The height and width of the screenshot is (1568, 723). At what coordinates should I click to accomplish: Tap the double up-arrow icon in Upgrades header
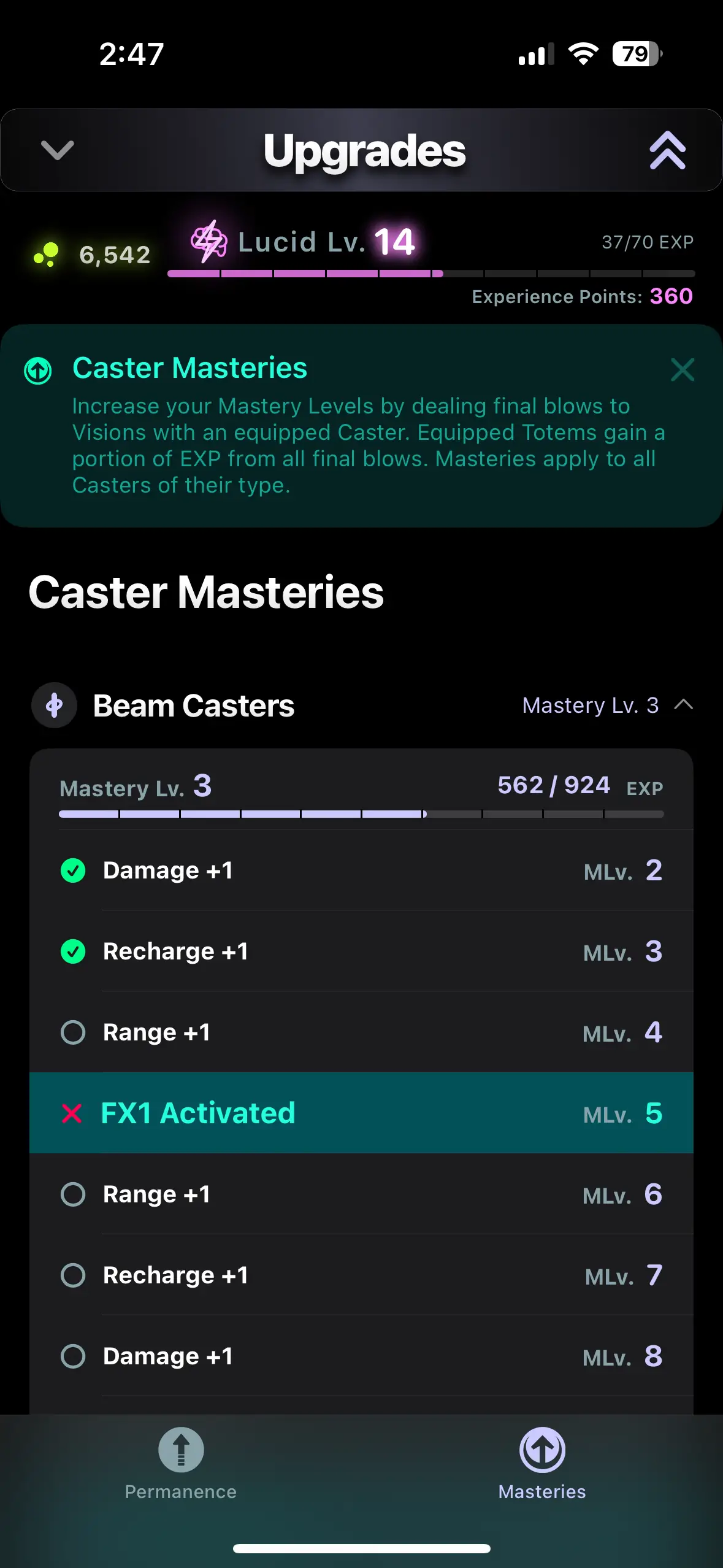667,150
